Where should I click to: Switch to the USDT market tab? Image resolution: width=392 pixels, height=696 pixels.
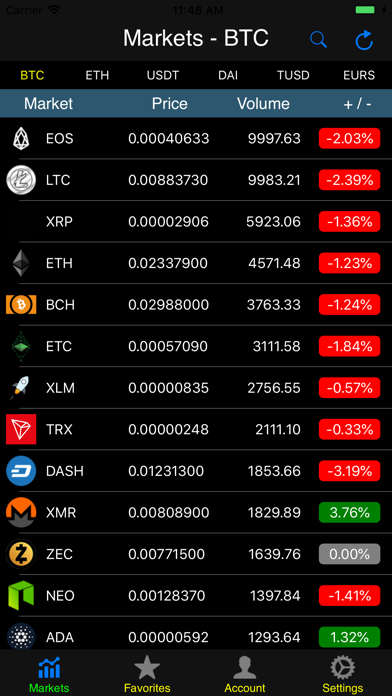163,75
